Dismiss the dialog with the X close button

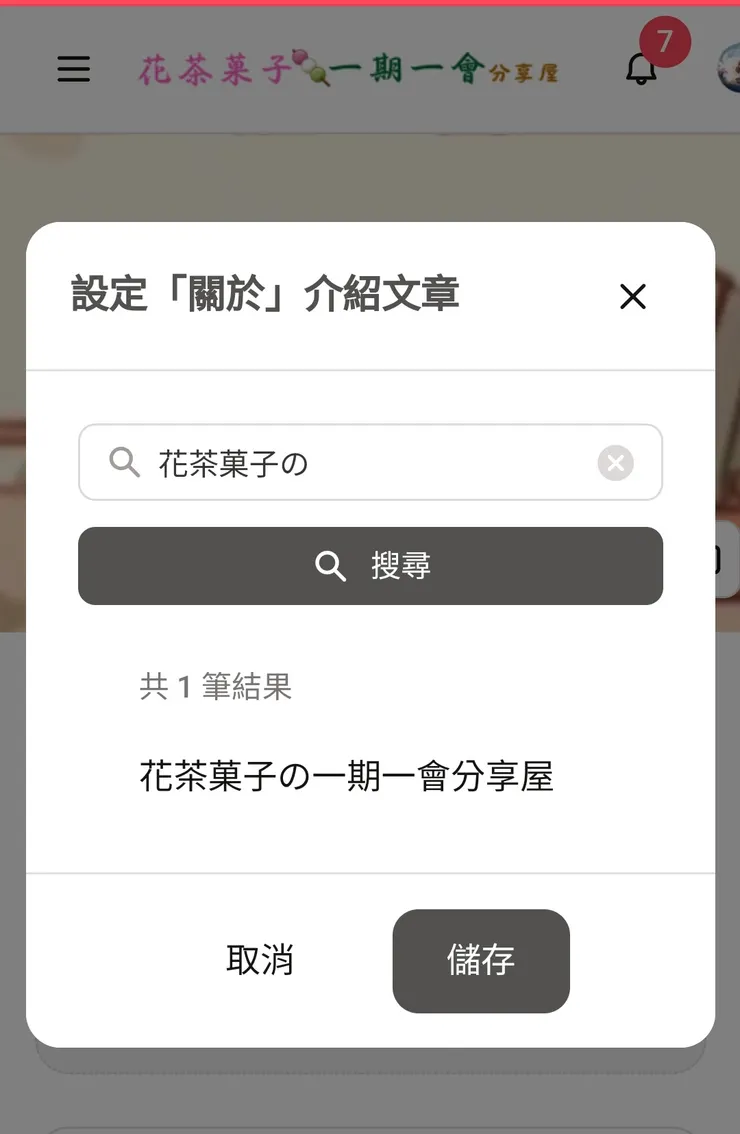pyautogui.click(x=632, y=297)
